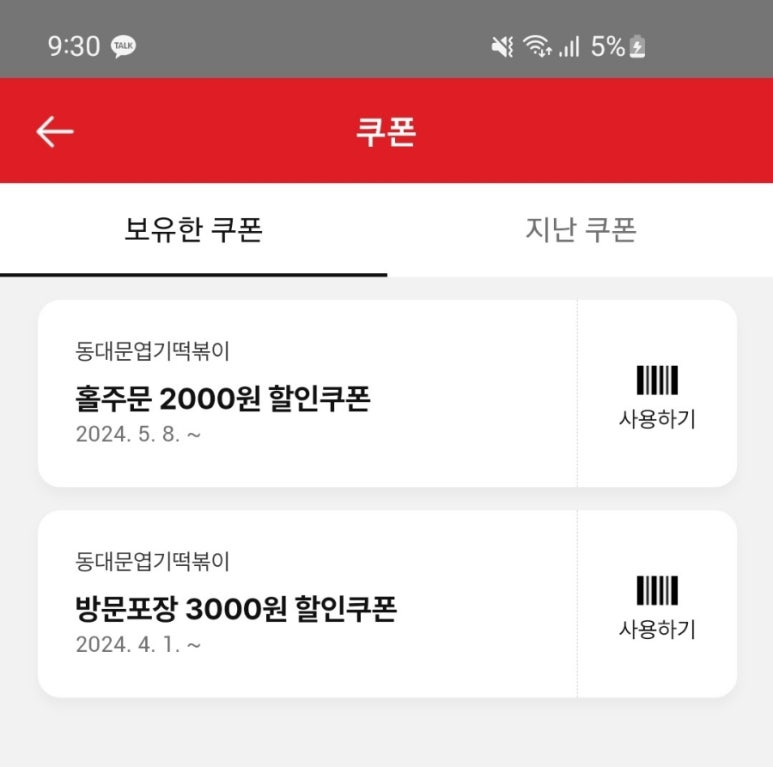Go back using the arrow icon
The height and width of the screenshot is (767, 773).
55,131
